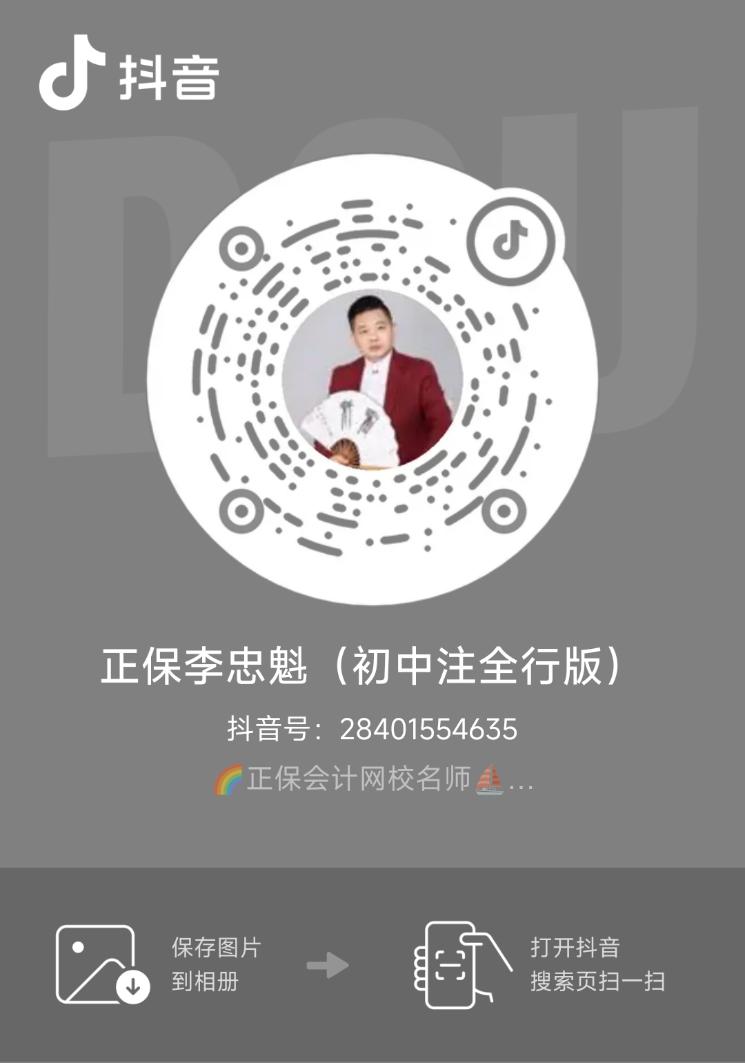This screenshot has width=745, height=1063.
Task: Click the download arrow badge on the photo icon
Action: [131, 985]
